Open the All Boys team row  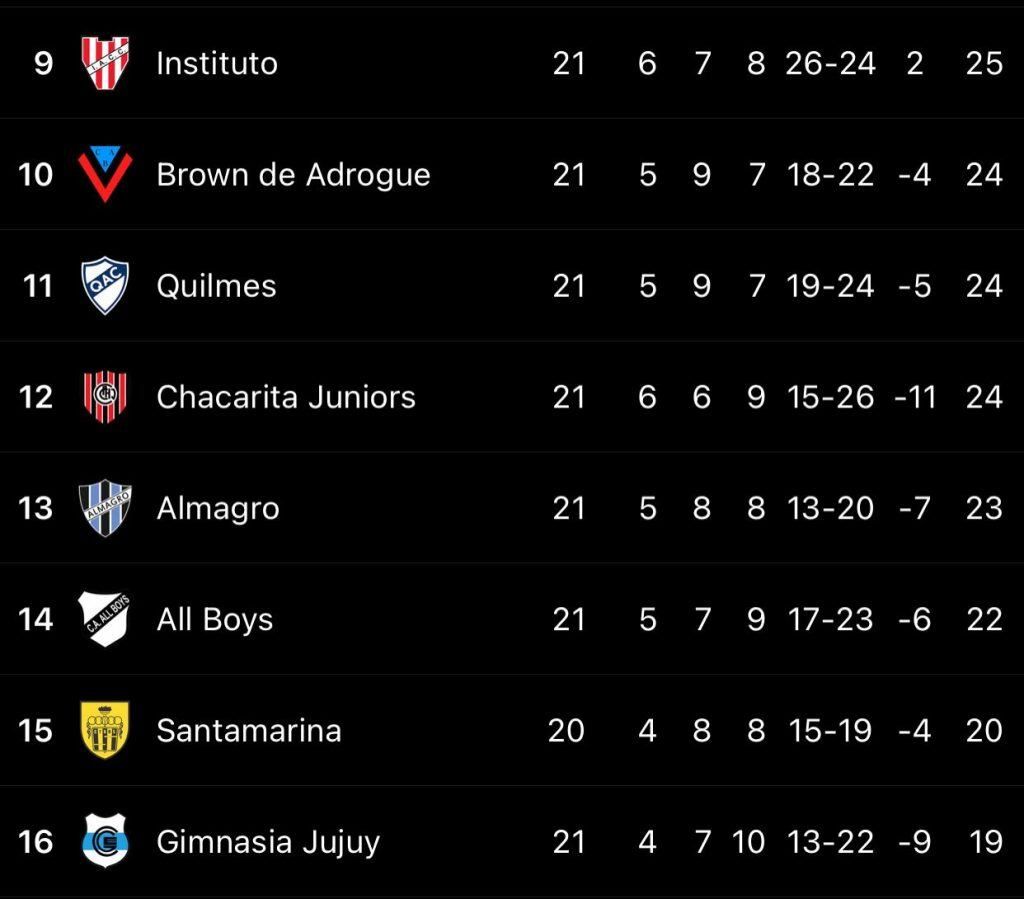click(x=215, y=619)
